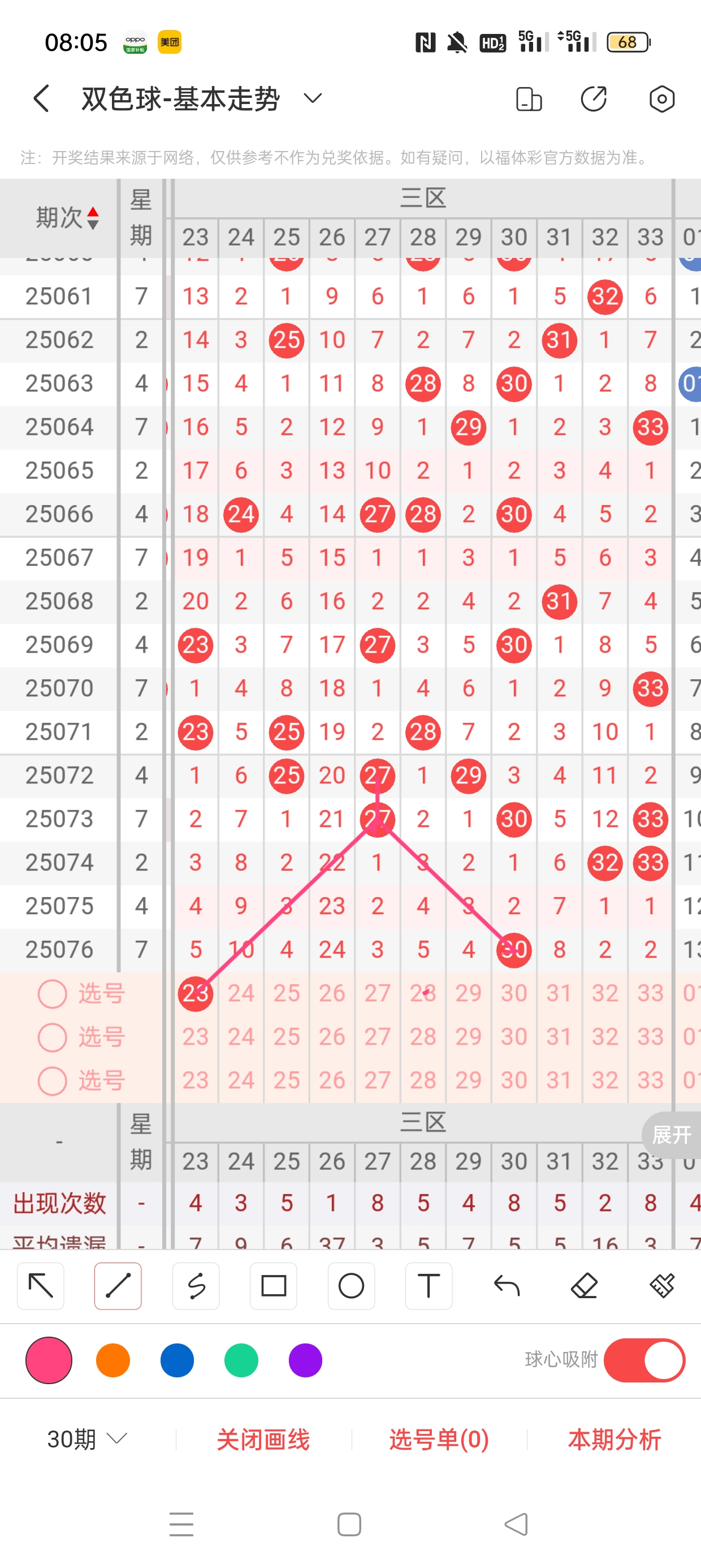Go back using the top-left arrow

(41, 98)
